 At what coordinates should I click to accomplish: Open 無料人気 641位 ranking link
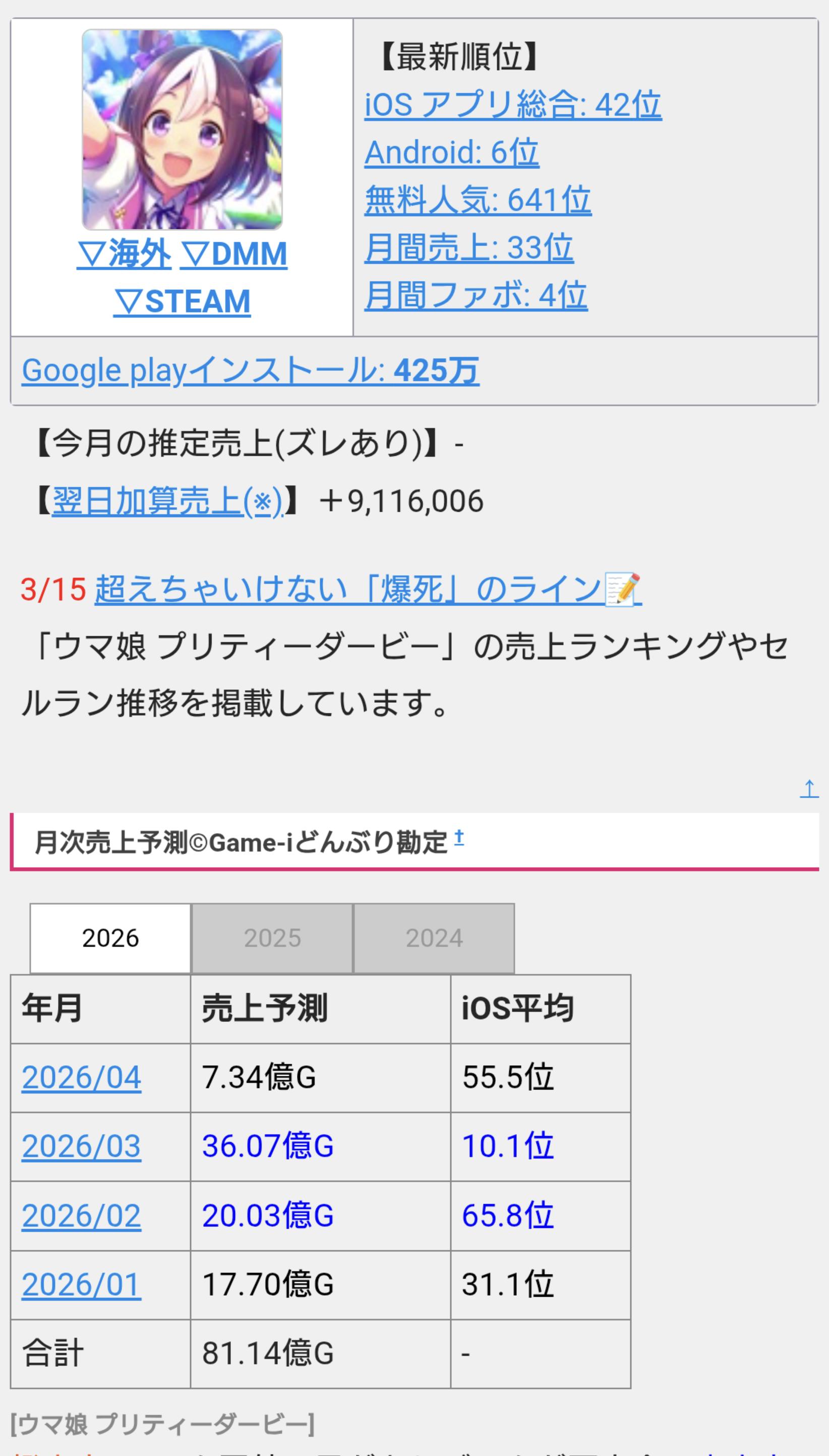(478, 200)
